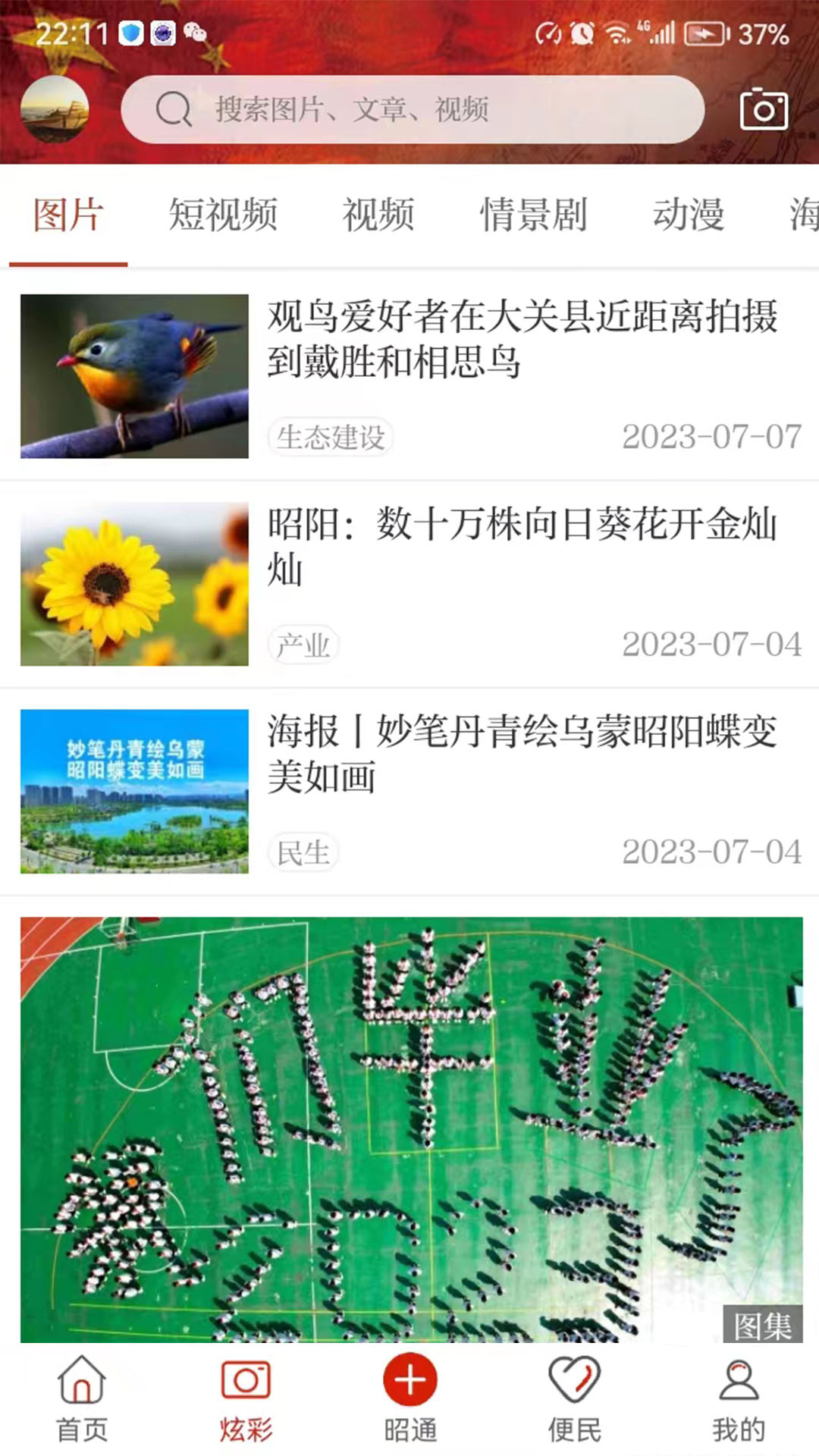Open the 情景剧 category tab
The image size is (819, 1456).
coord(534,216)
